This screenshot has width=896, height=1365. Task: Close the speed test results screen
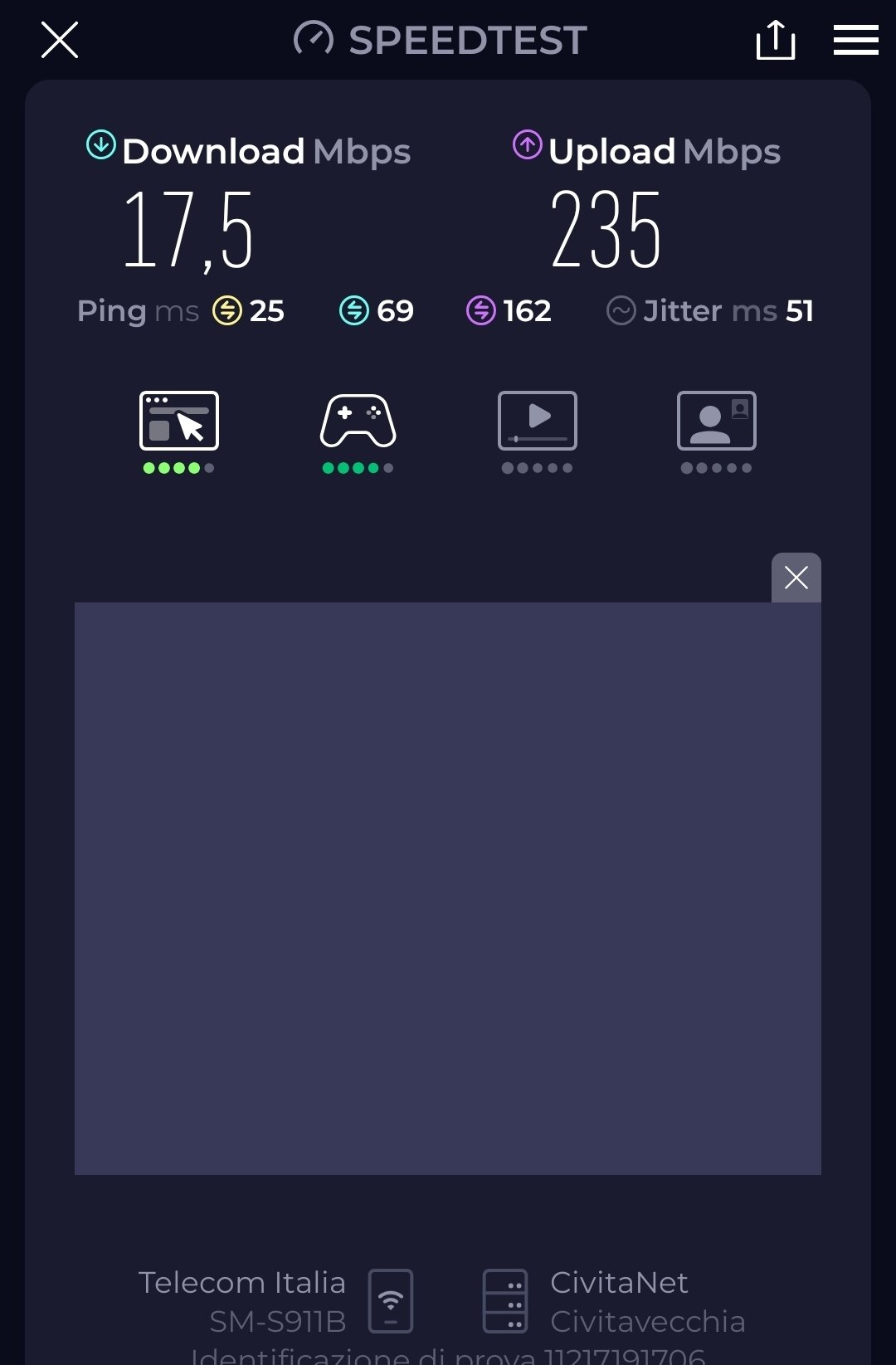(x=60, y=40)
